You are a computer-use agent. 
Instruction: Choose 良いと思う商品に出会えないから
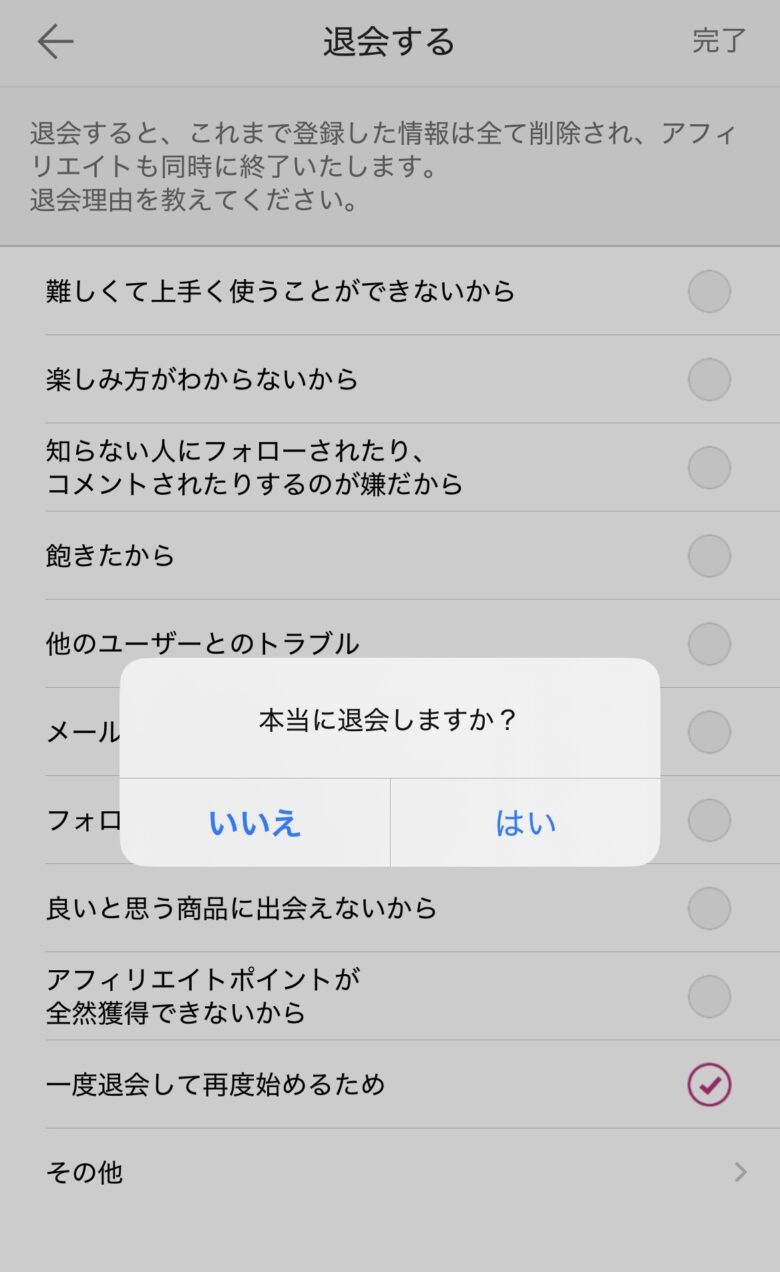tap(709, 908)
